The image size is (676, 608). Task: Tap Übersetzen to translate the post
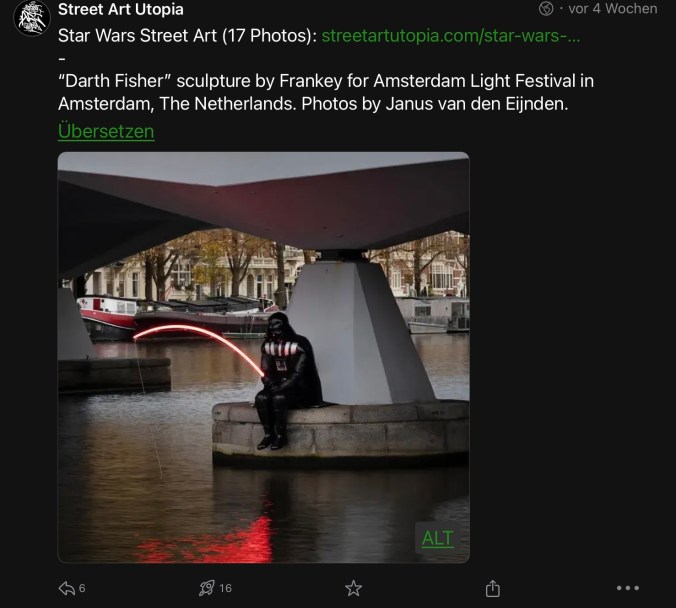(x=106, y=131)
